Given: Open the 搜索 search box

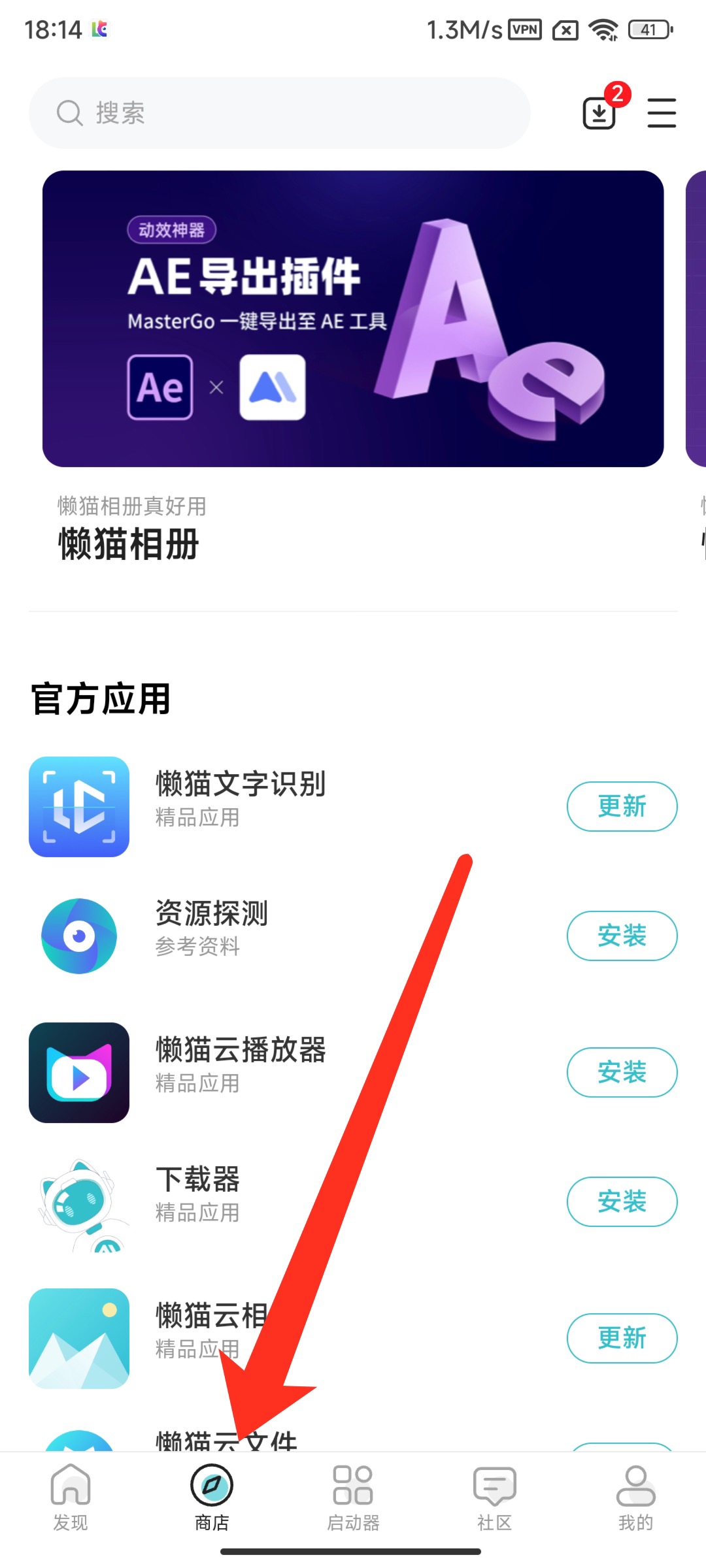Looking at the screenshot, I should [279, 113].
